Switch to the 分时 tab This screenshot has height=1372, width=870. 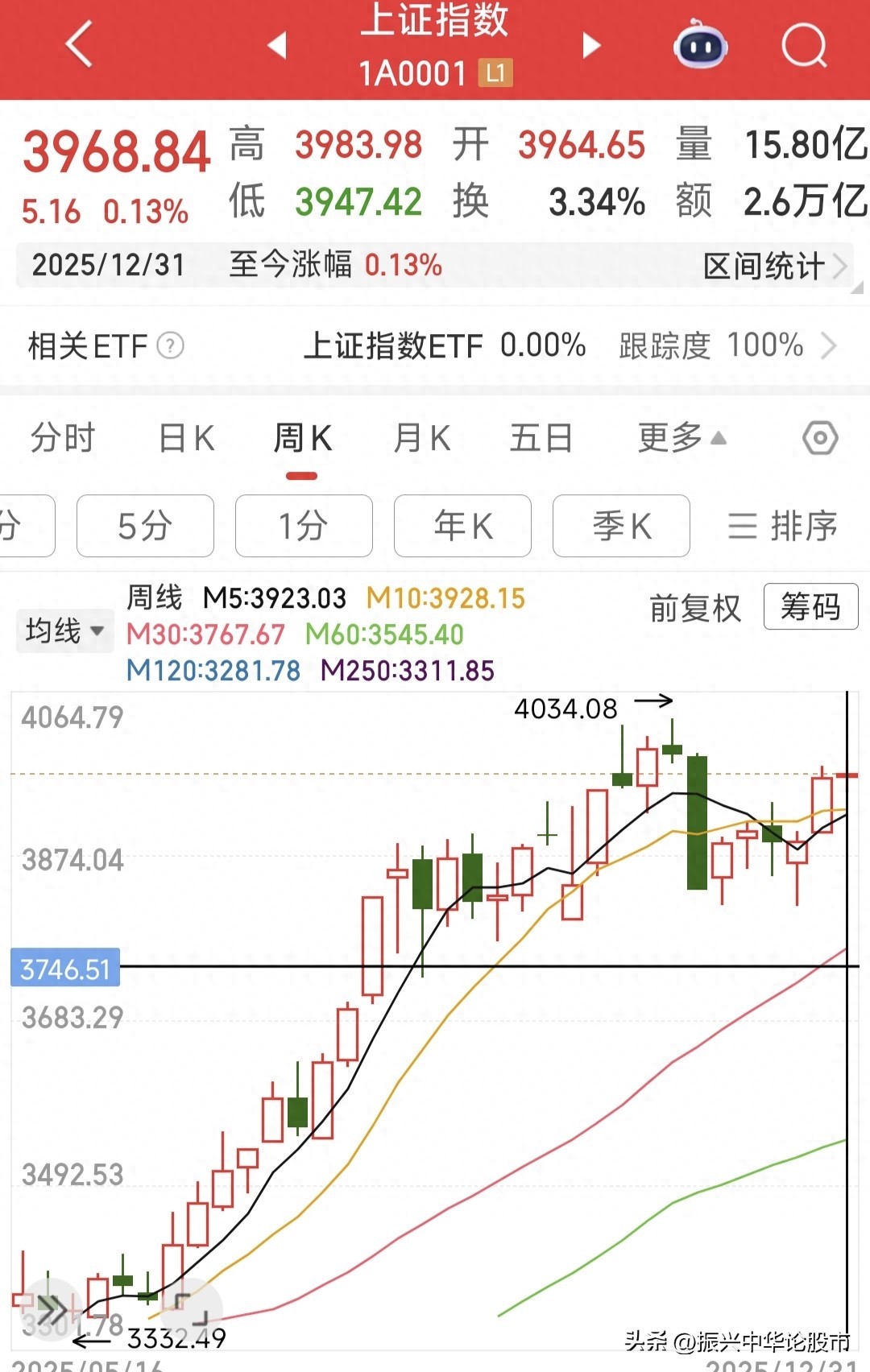pos(61,438)
